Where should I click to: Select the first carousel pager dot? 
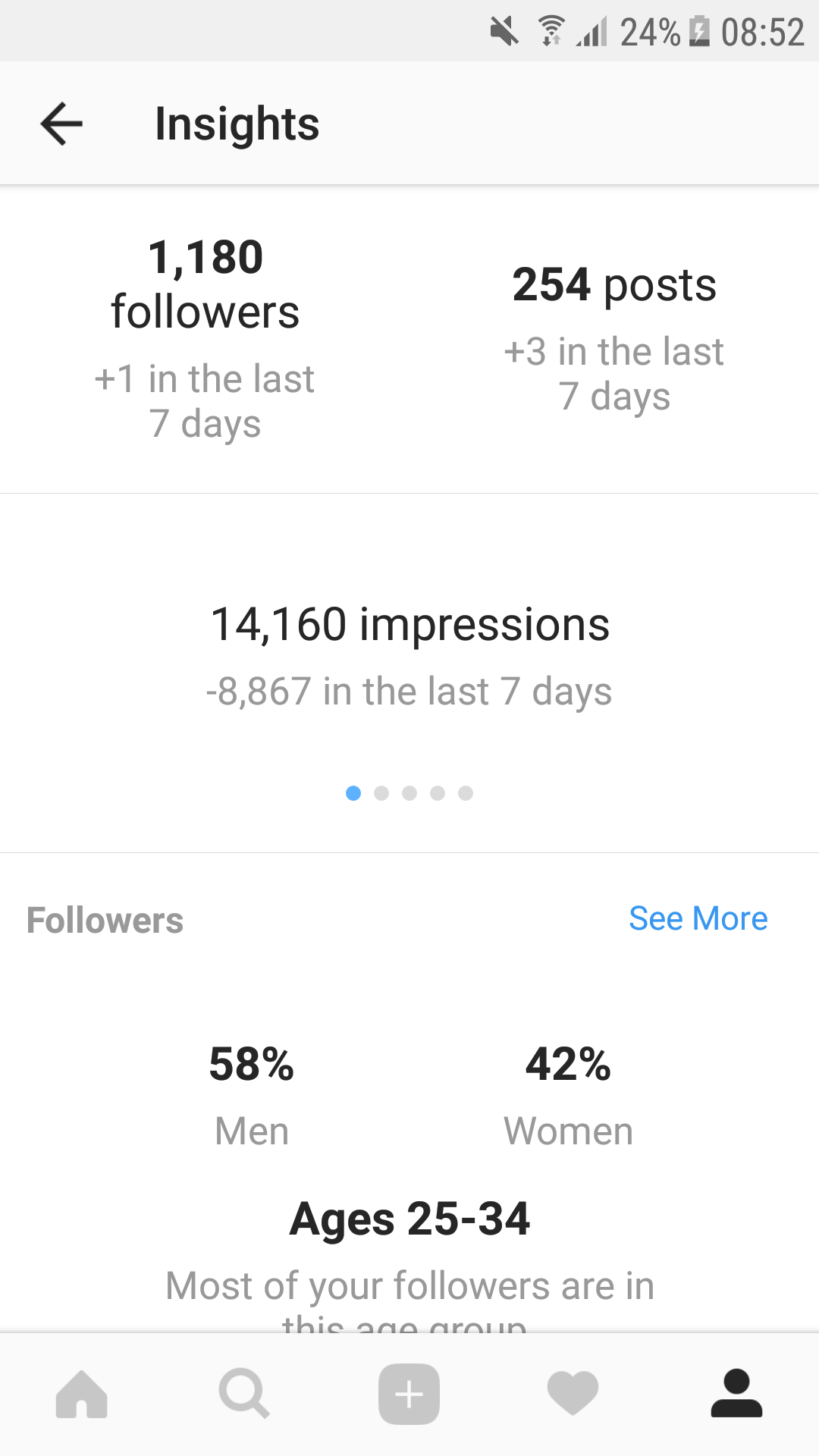click(353, 793)
